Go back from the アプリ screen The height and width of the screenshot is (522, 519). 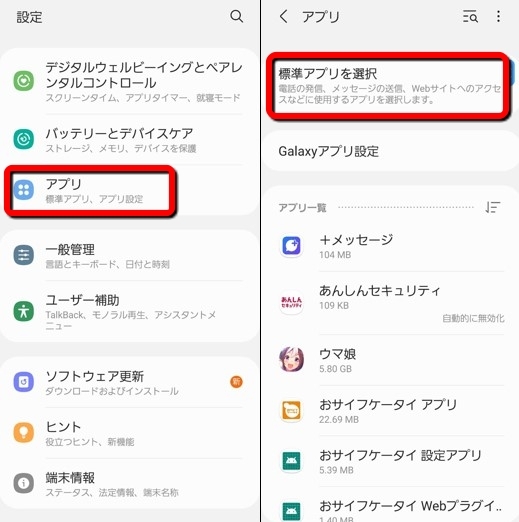click(284, 16)
